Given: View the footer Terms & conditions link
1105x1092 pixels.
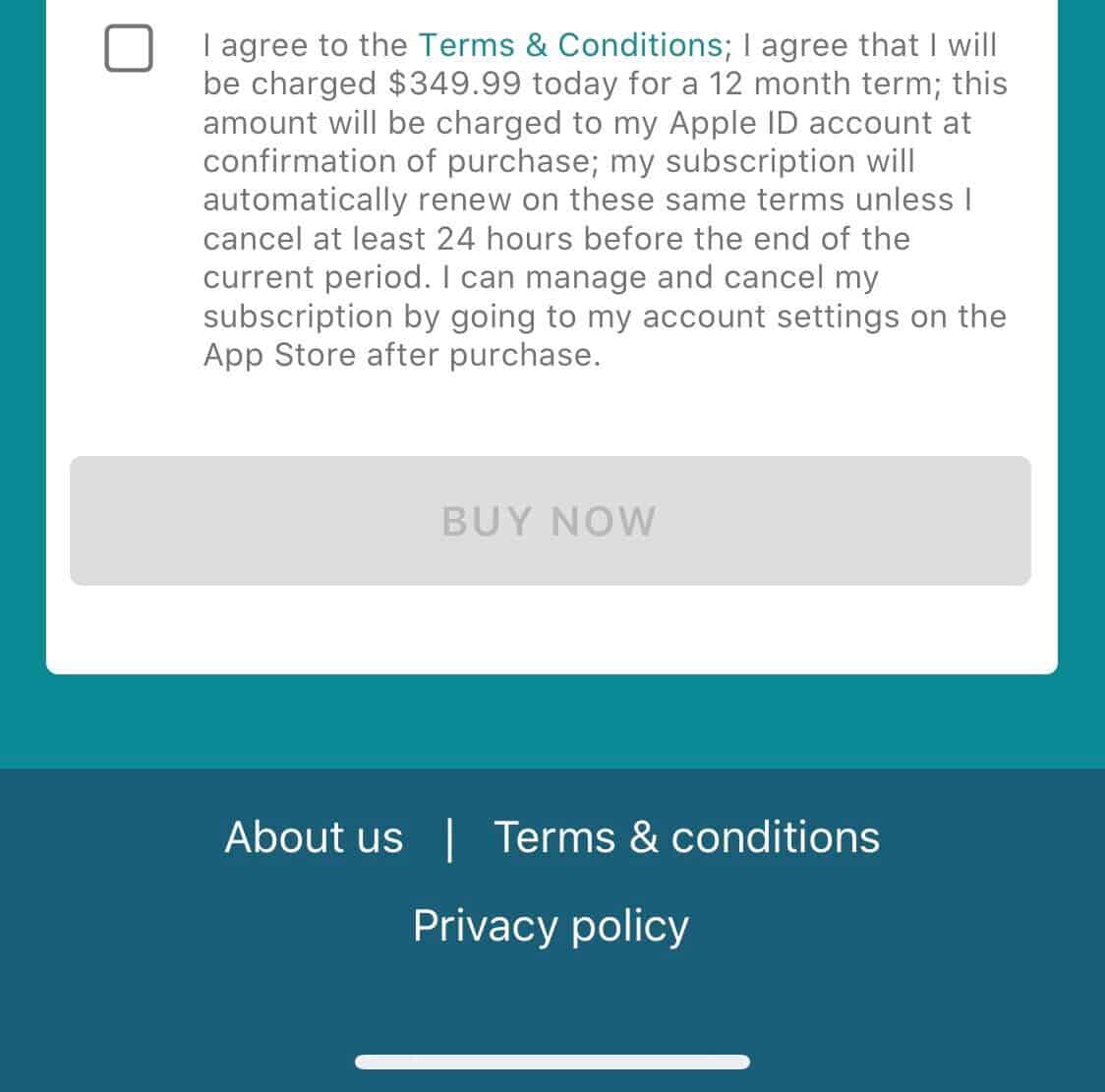Looking at the screenshot, I should [x=686, y=837].
